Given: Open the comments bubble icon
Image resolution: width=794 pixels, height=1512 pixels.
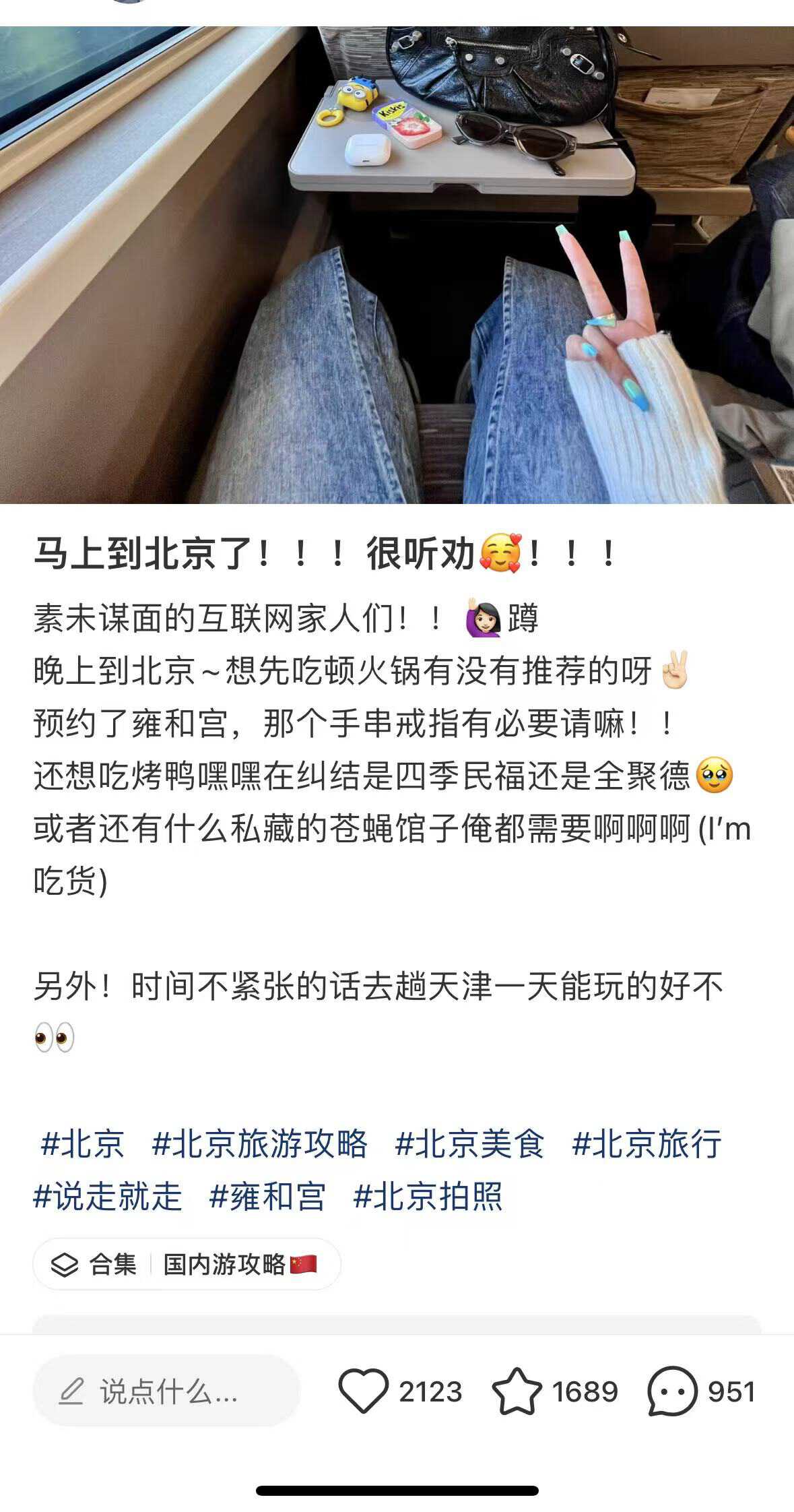Looking at the screenshot, I should pyautogui.click(x=671, y=1391).
